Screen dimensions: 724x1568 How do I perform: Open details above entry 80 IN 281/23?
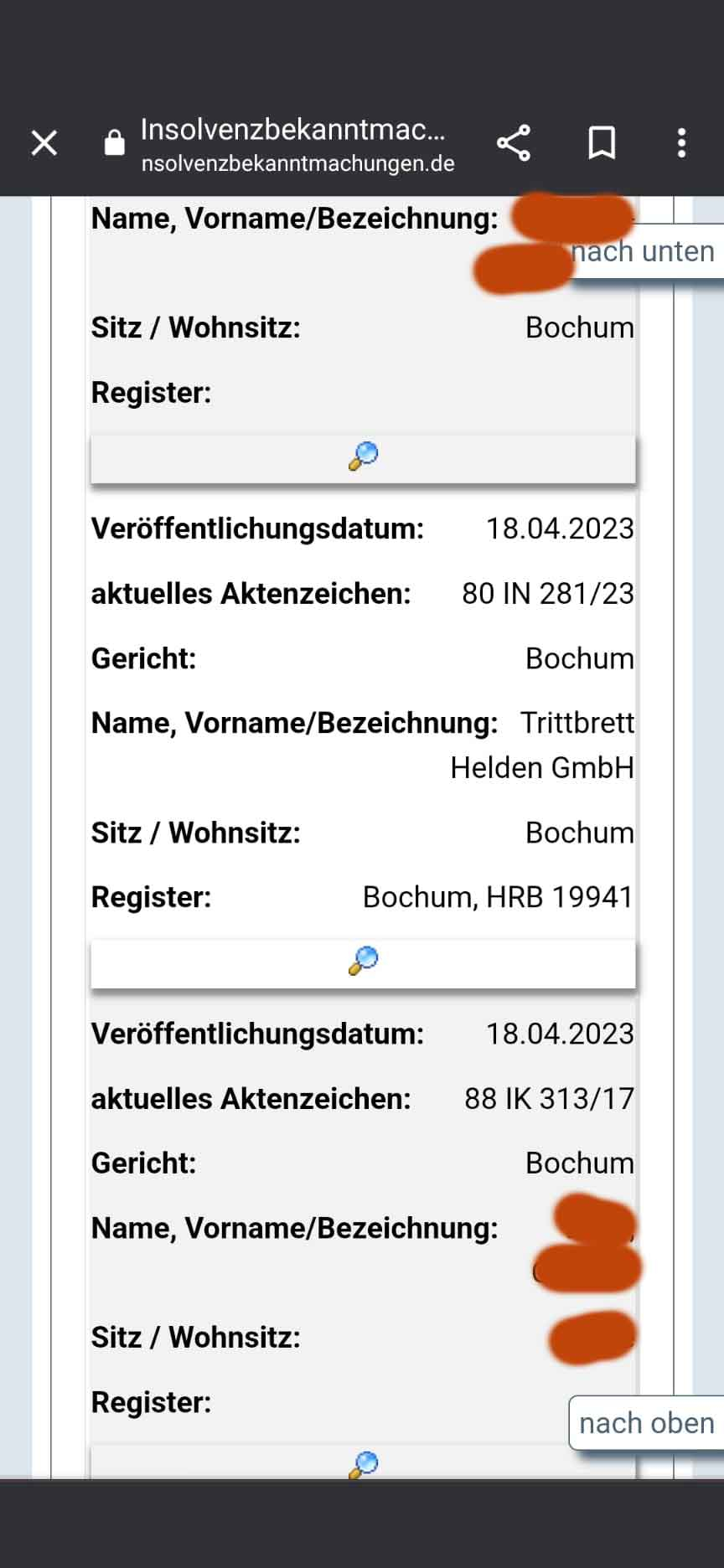click(x=363, y=456)
